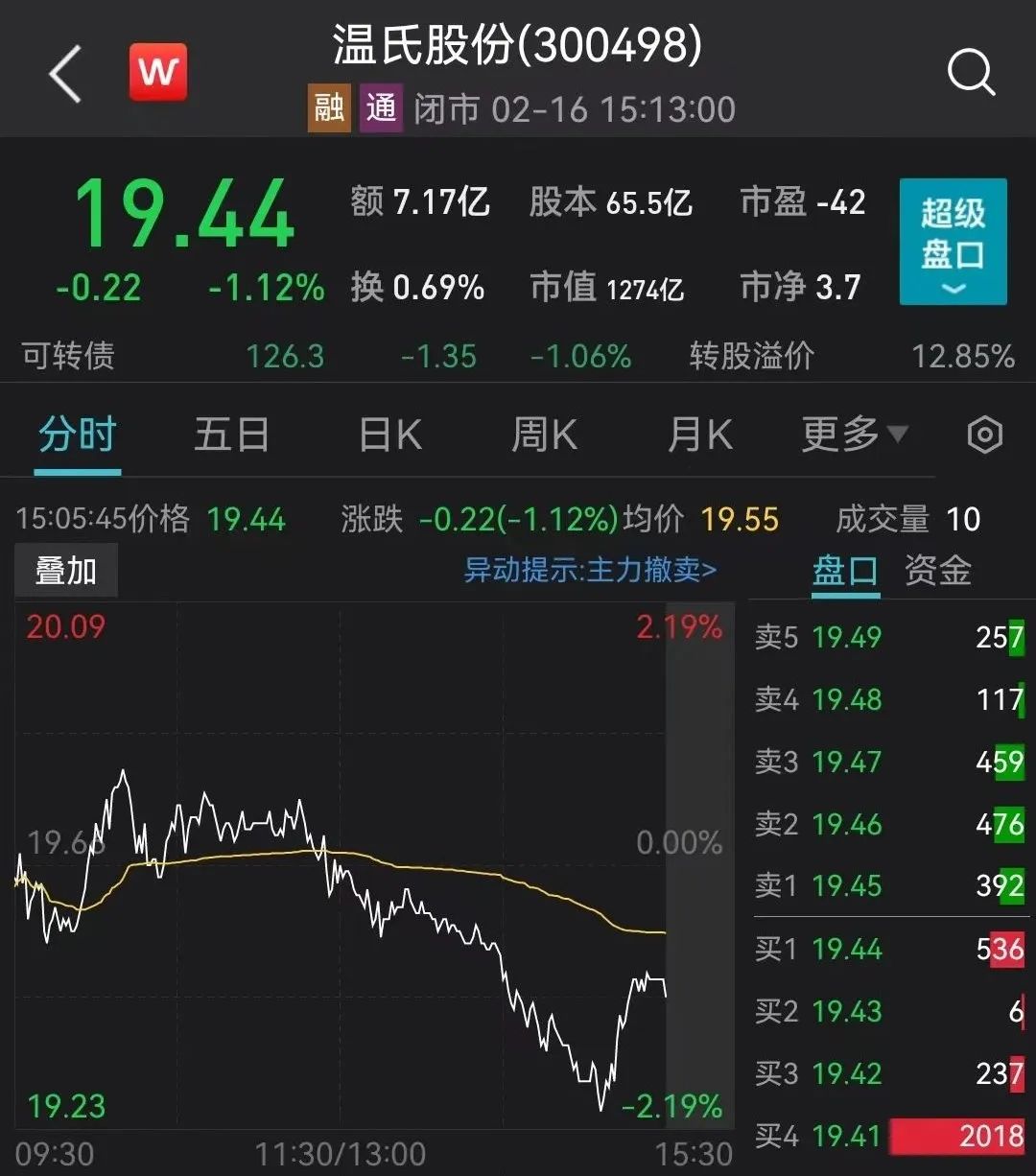Open the 超级盘口 panel

tap(953, 230)
